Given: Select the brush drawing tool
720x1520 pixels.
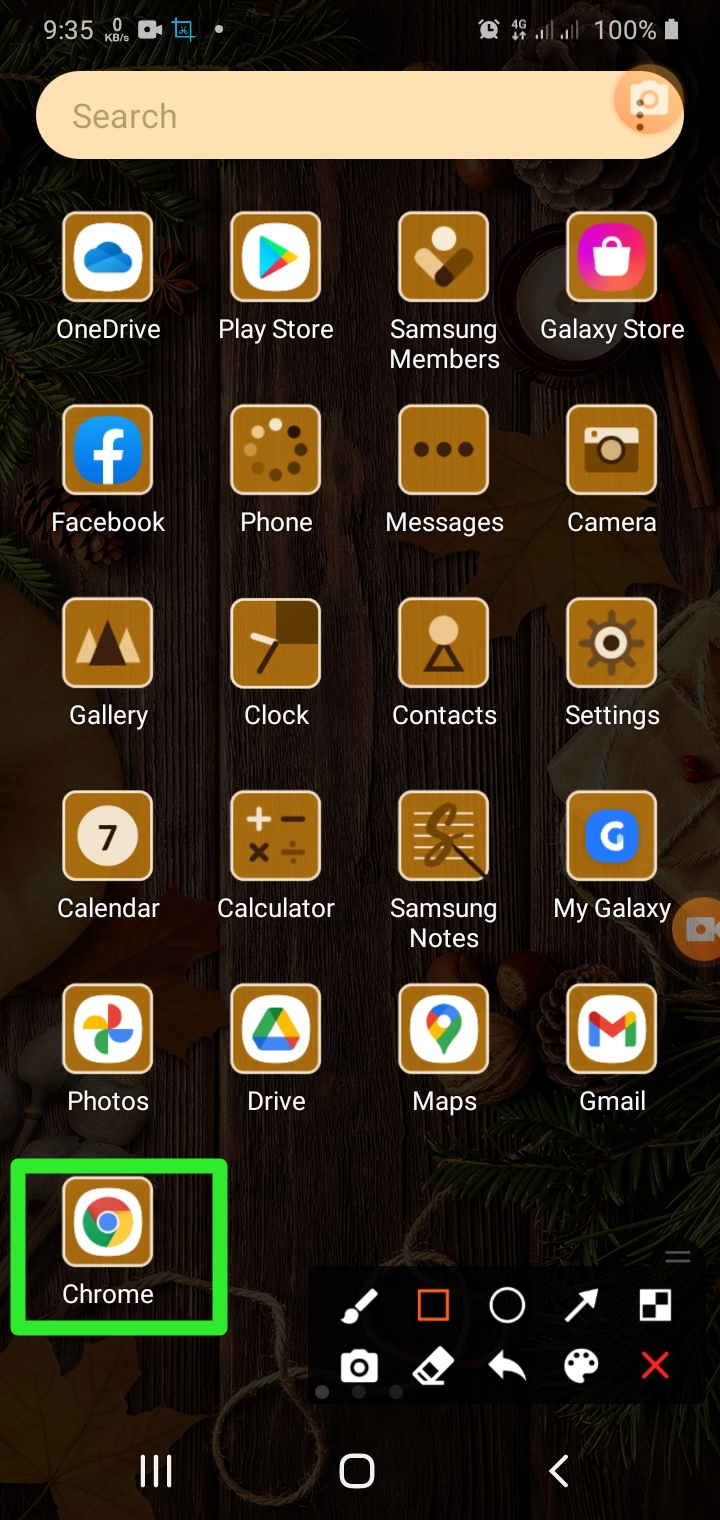Looking at the screenshot, I should pyautogui.click(x=359, y=1305).
